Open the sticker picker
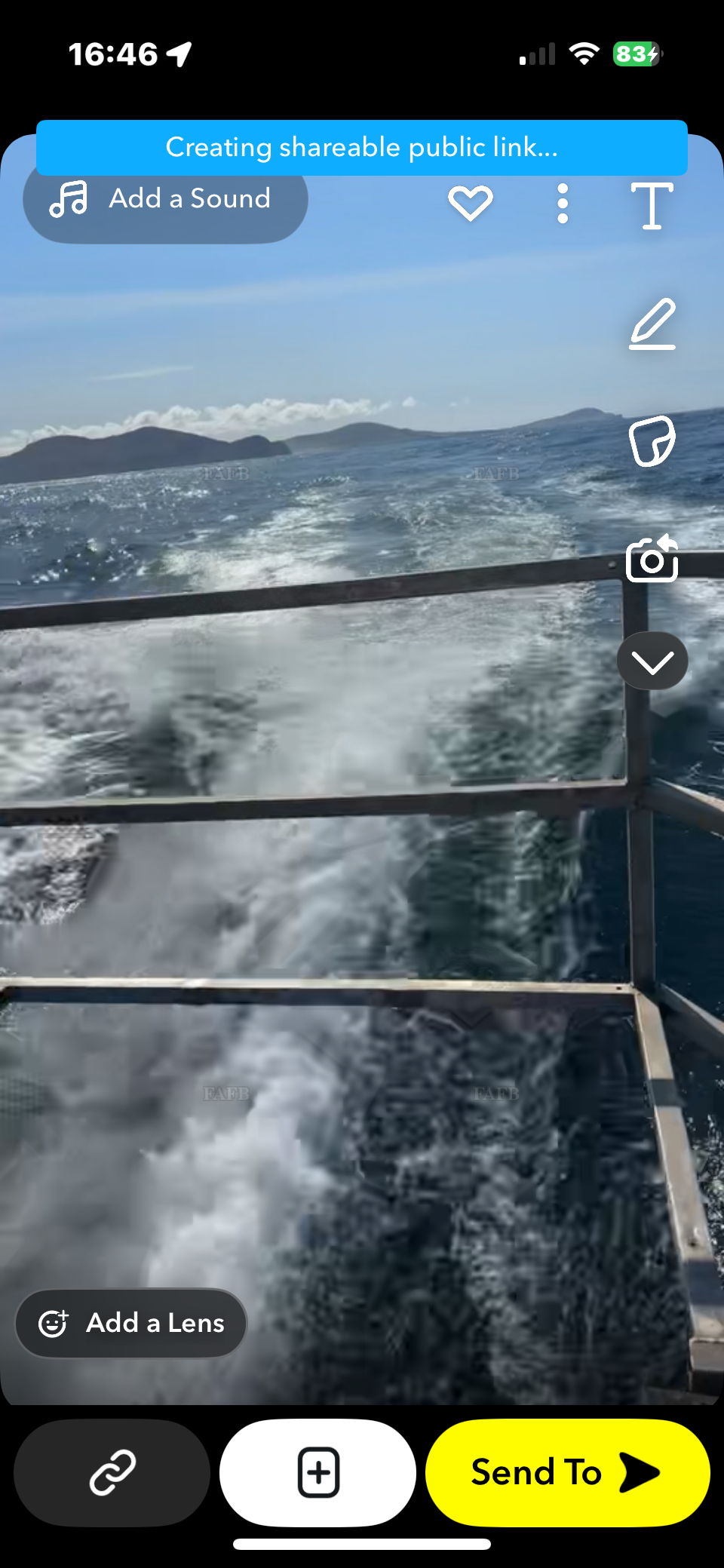 pos(652,441)
